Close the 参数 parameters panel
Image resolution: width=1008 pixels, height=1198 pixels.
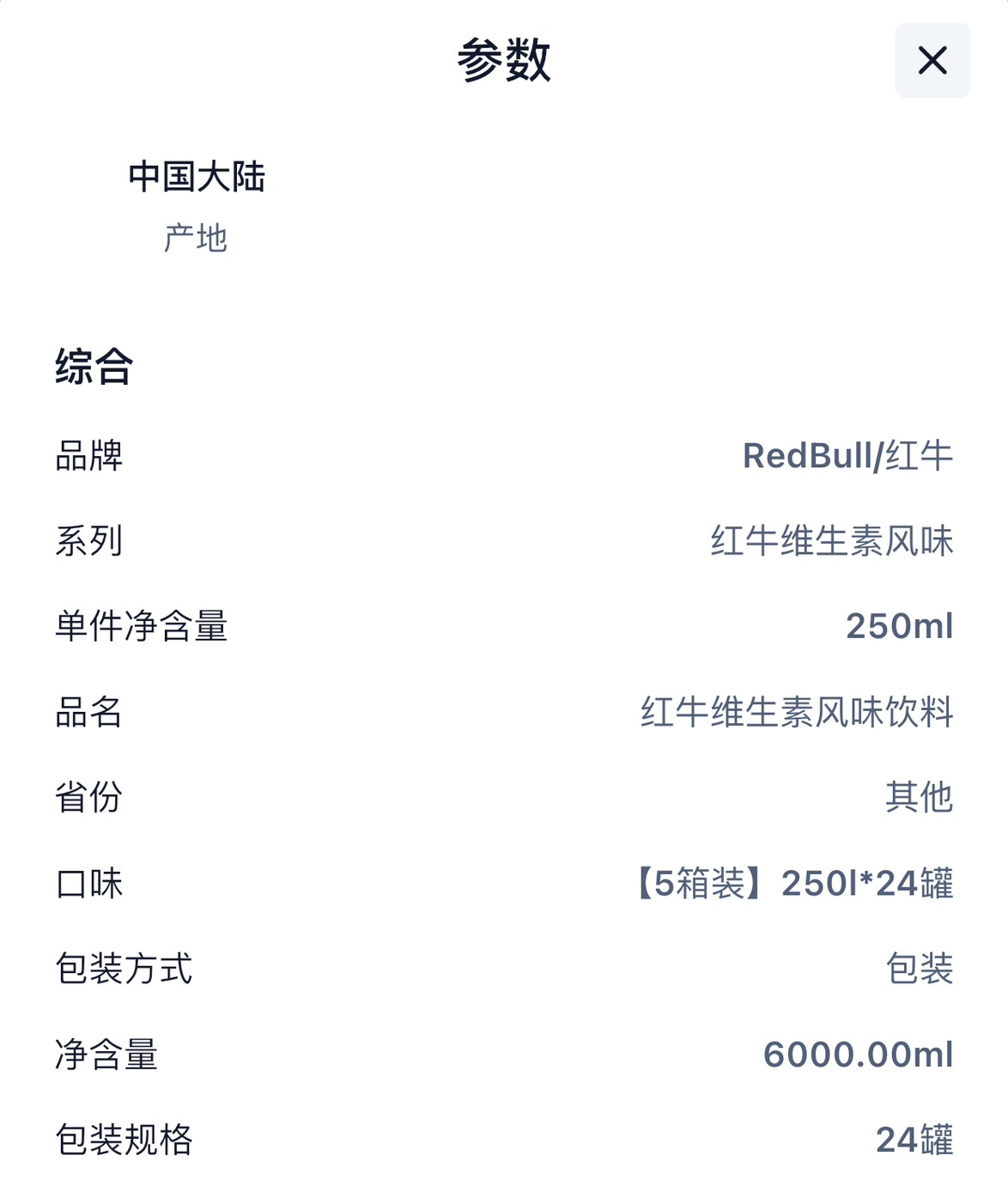coord(932,60)
